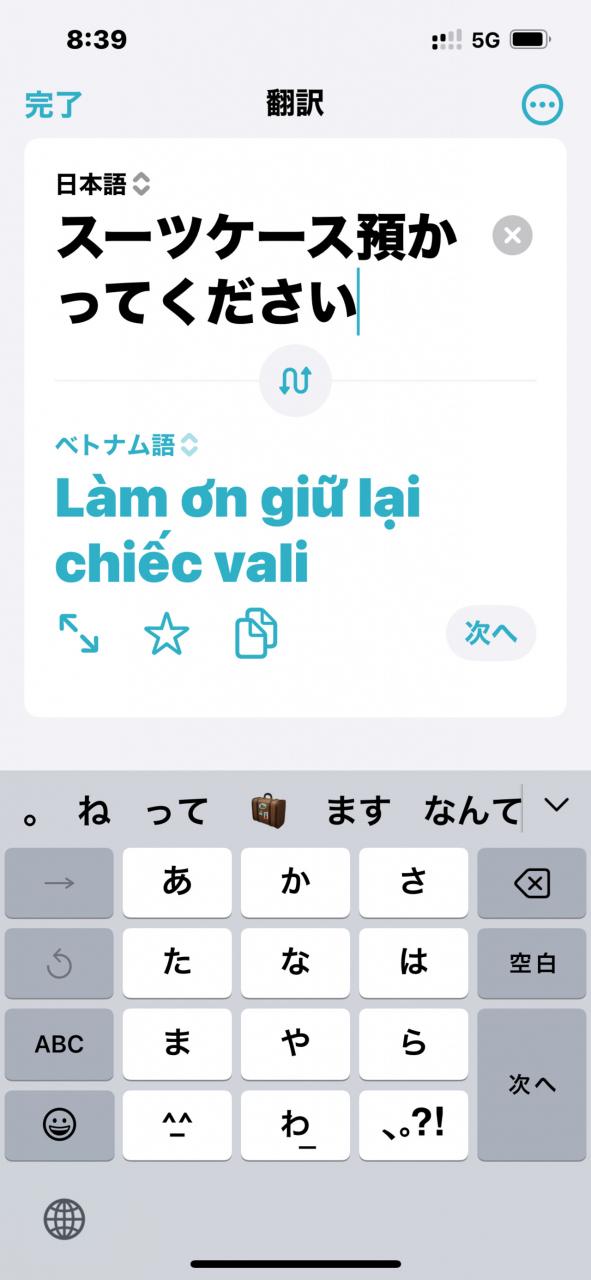Viewport: 591px width, 1280px height.
Task: Change the target language ベトナム語
Action: pyautogui.click(x=127, y=445)
